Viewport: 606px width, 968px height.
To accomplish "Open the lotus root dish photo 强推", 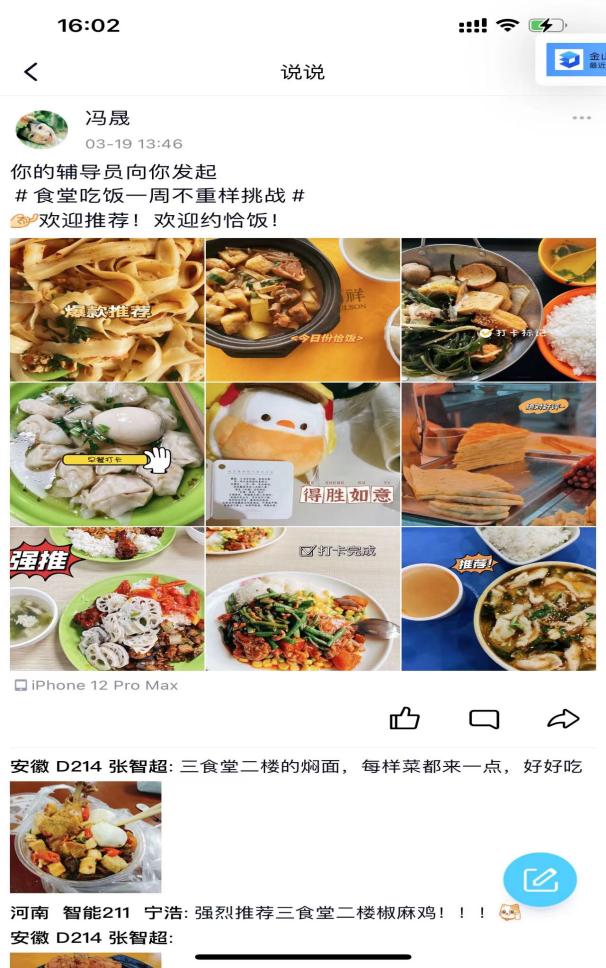I will point(107,599).
